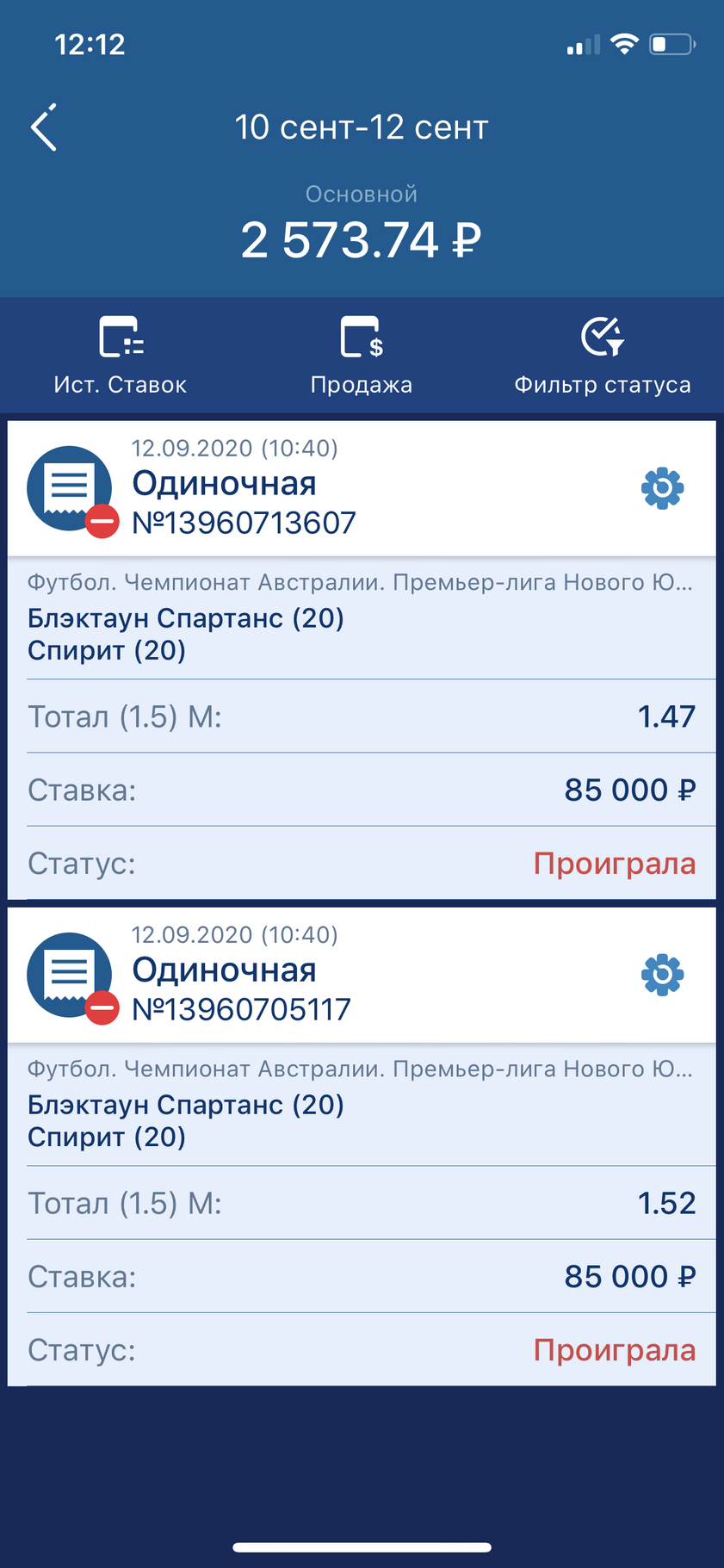The width and height of the screenshot is (724, 1568).
Task: Open Ист. Ставок bet history
Action: (x=121, y=356)
